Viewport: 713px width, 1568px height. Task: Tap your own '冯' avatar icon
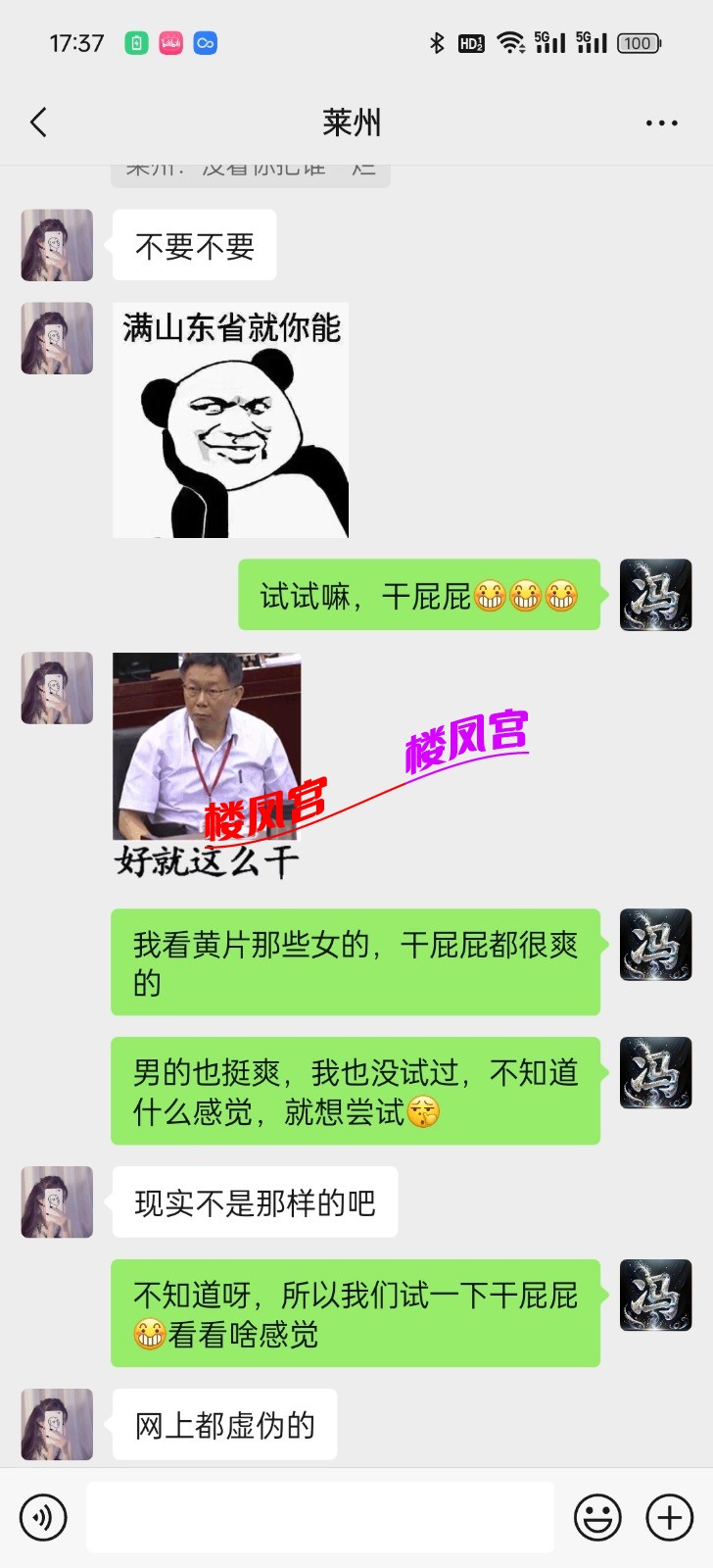(655, 596)
